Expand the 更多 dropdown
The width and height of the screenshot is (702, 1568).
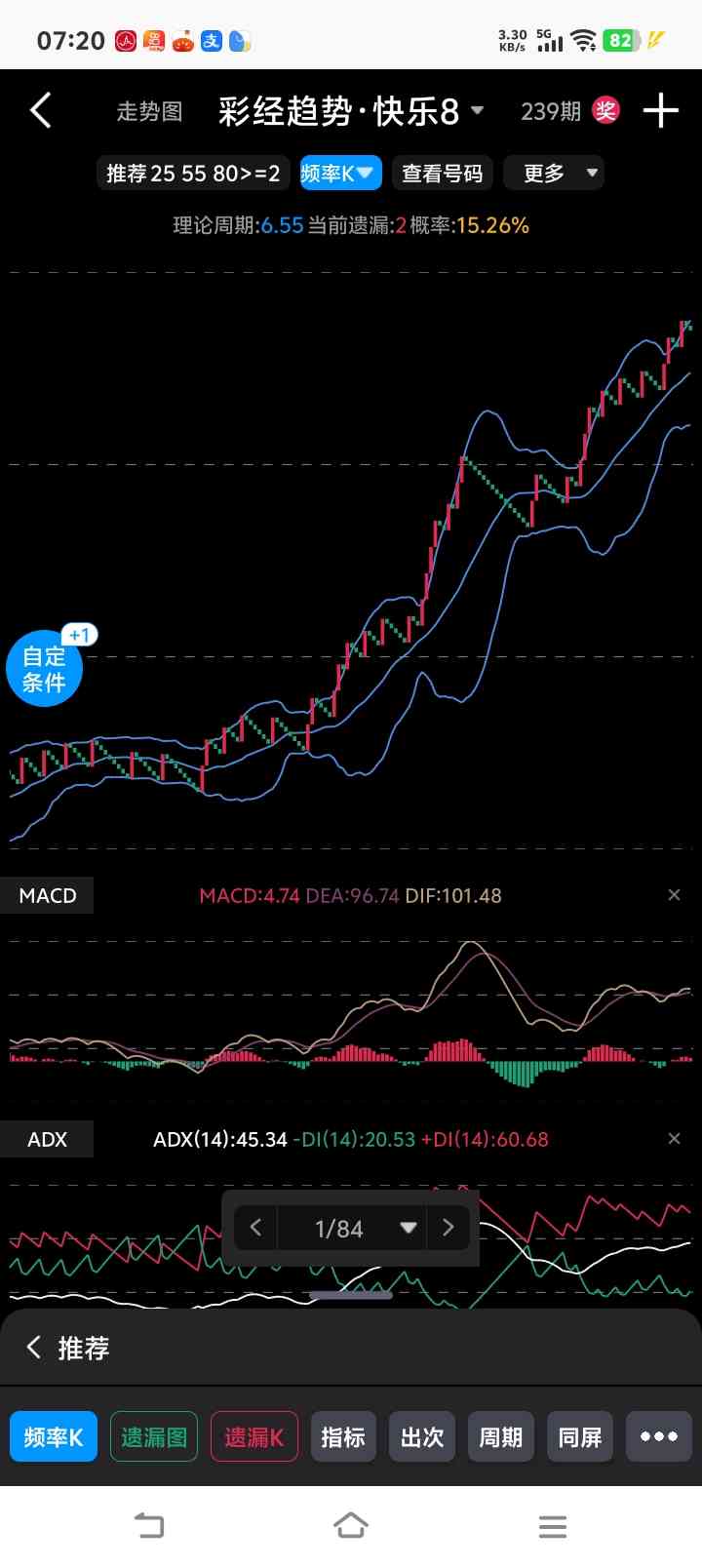(554, 174)
